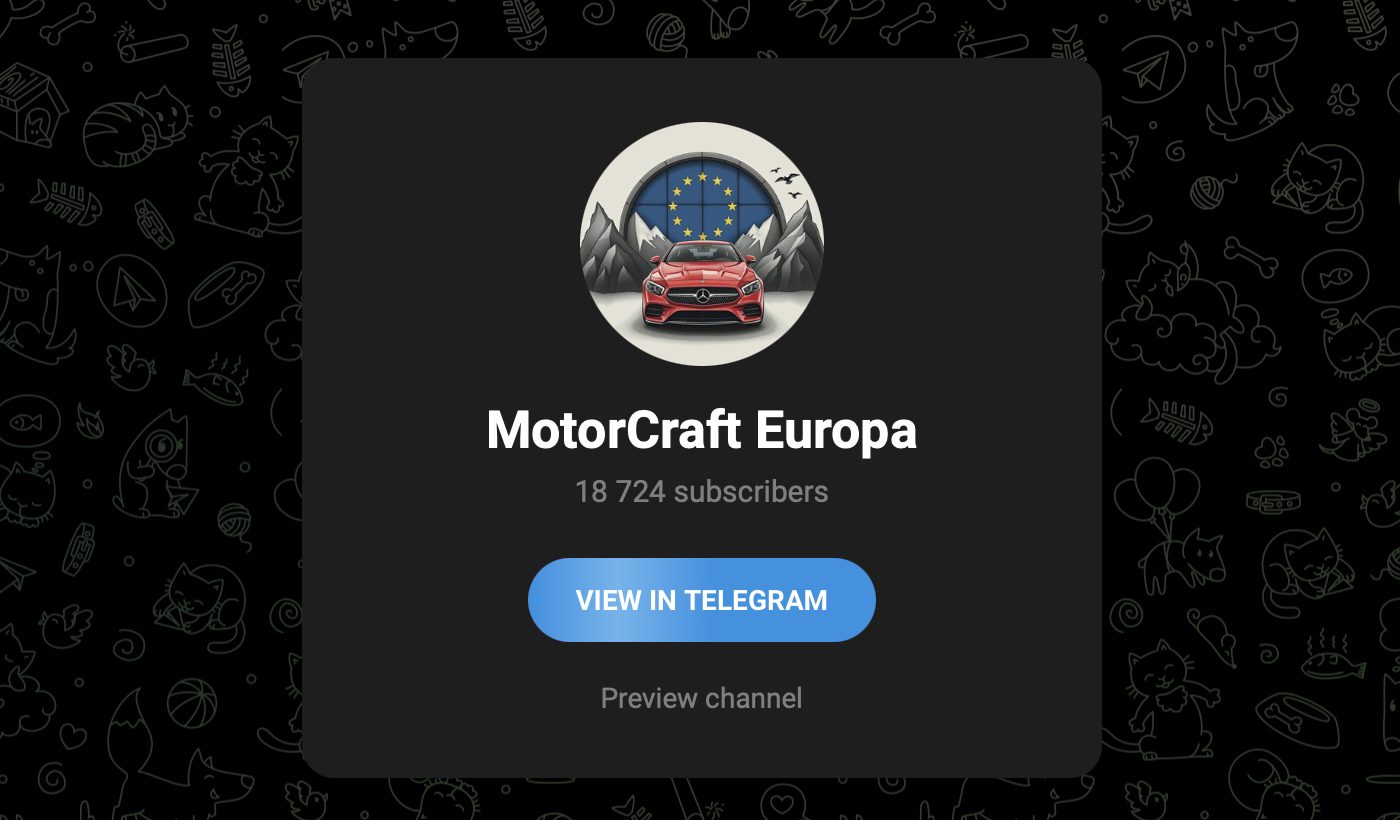This screenshot has width=1400, height=820.
Task: Tap the View in Telegram button
Action: pyautogui.click(x=701, y=600)
